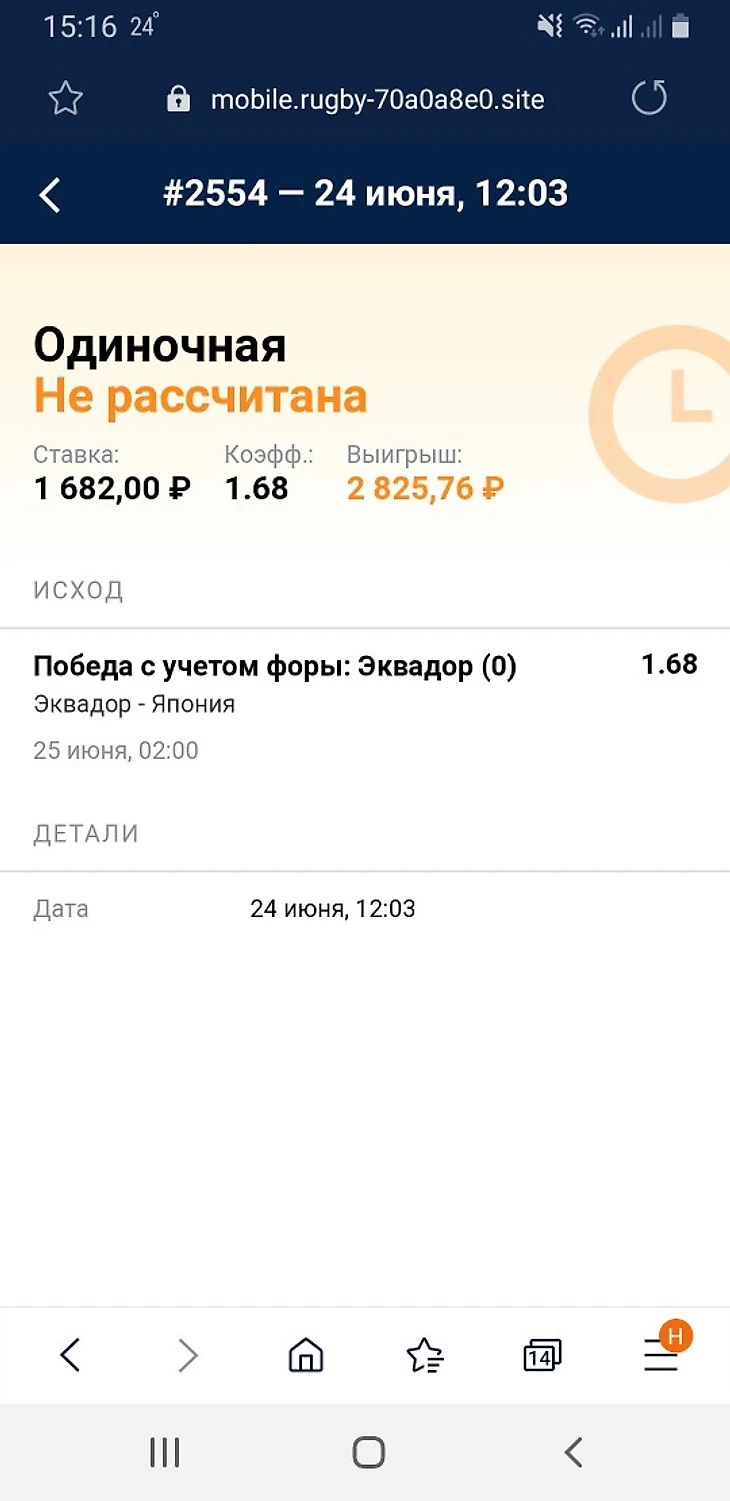This screenshot has height=1501, width=730.
Task: Go to the browser home page
Action: click(x=306, y=1355)
